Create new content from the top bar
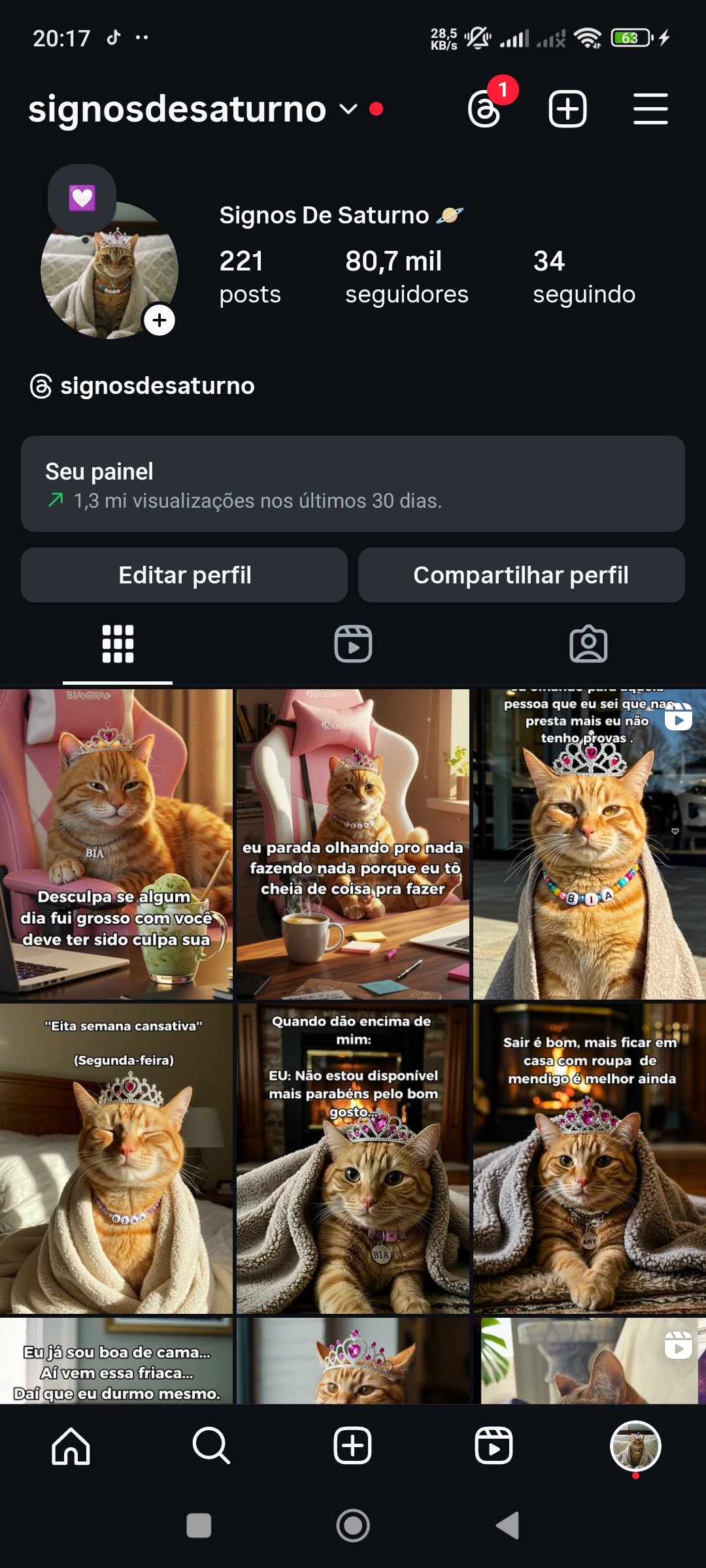The height and width of the screenshot is (1568, 706). tap(567, 108)
